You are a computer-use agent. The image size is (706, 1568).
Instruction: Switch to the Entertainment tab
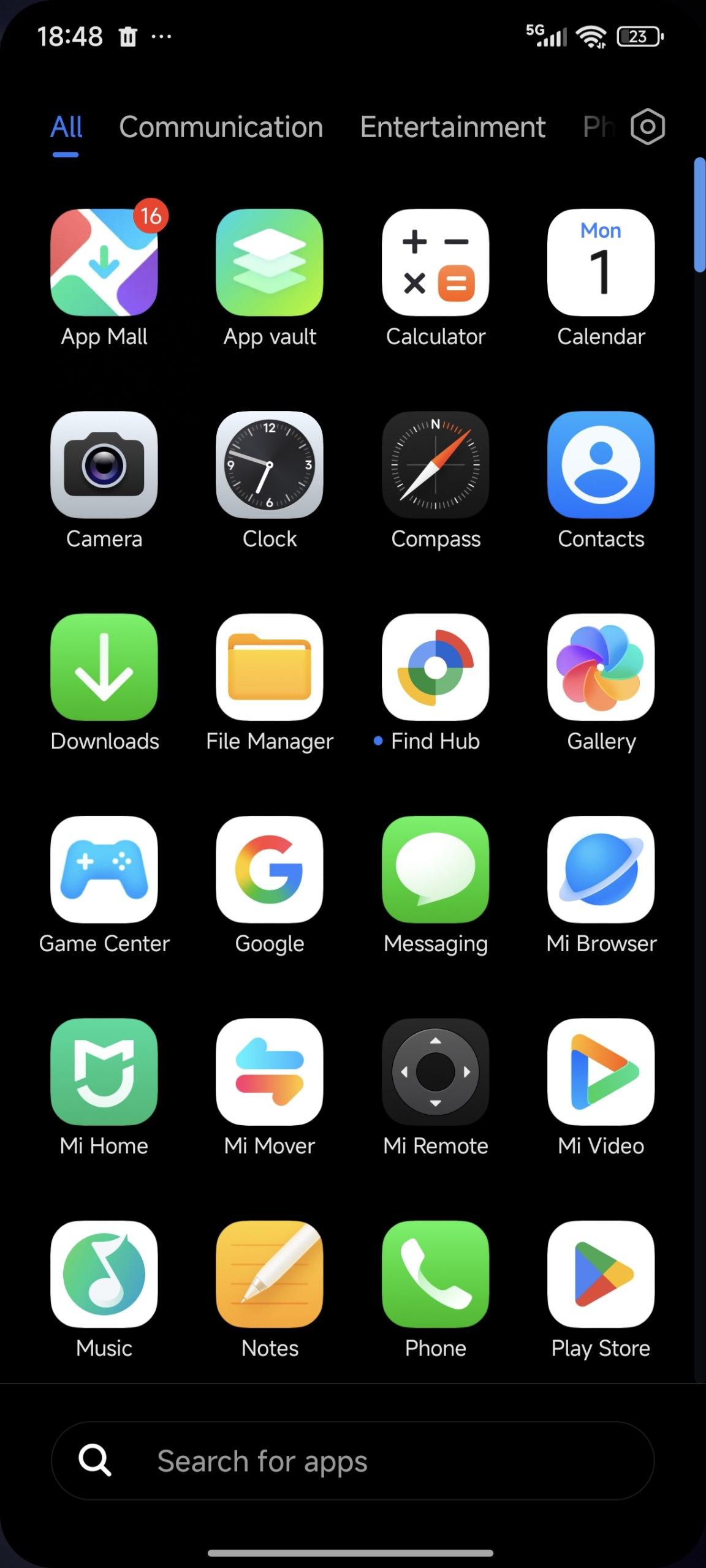coord(452,127)
